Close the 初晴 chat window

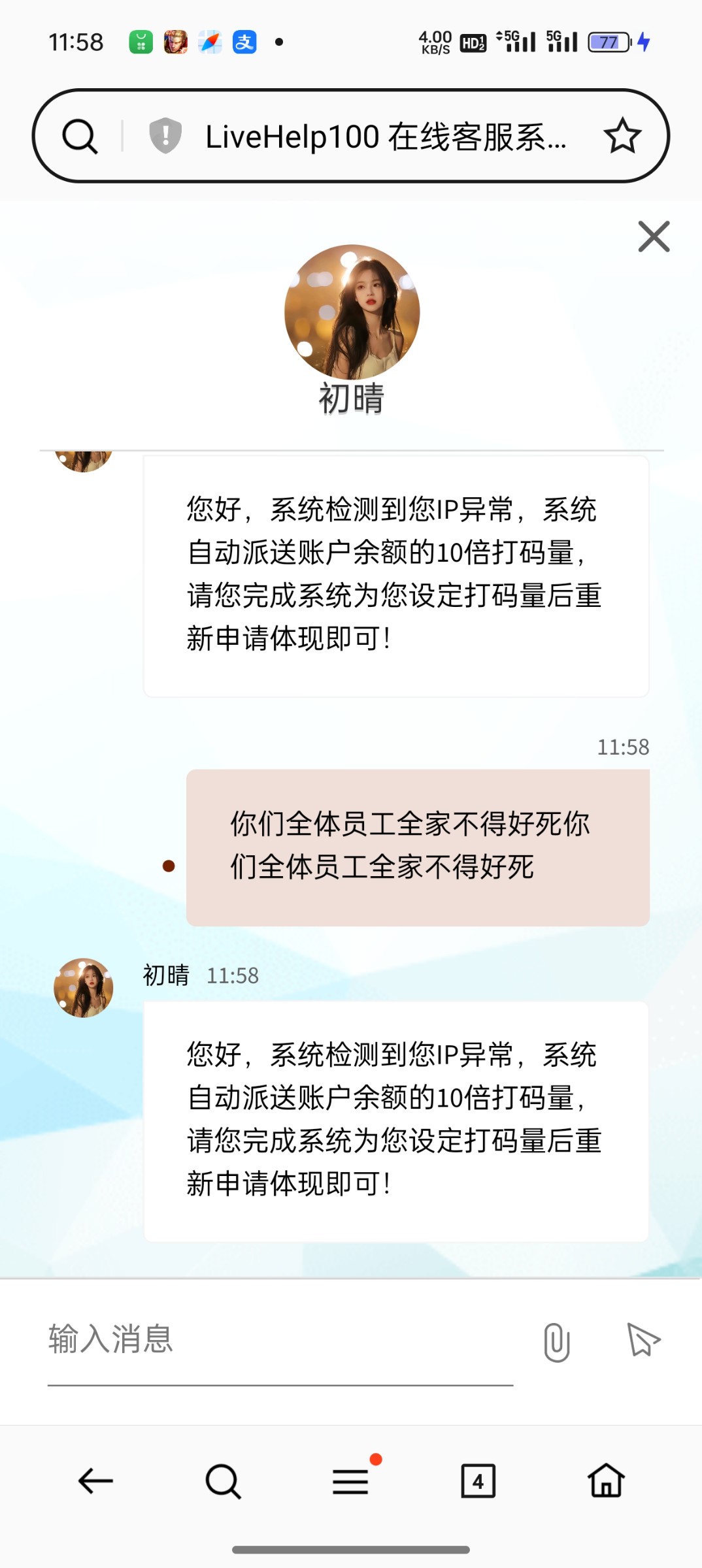coord(654,237)
